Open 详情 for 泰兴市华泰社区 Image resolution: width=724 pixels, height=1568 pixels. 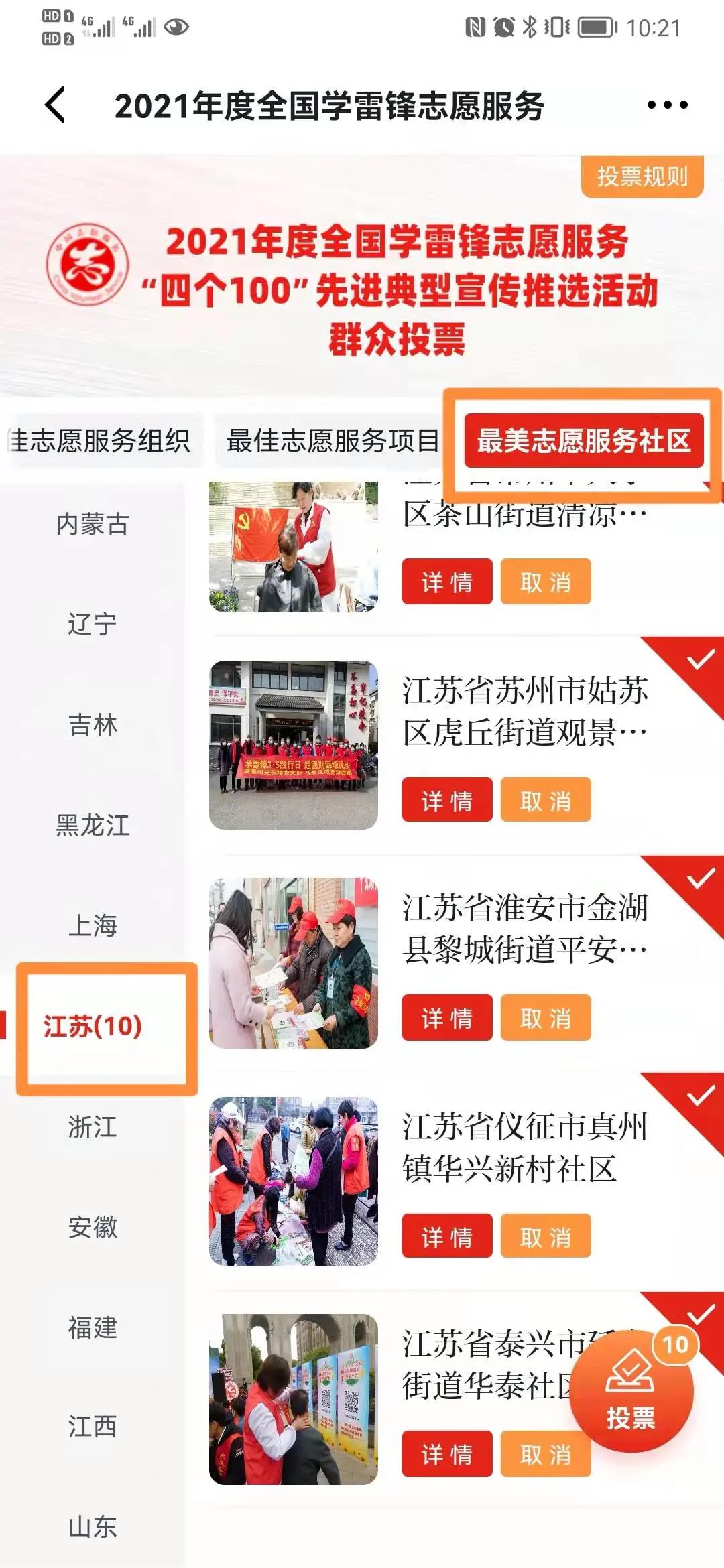click(447, 1454)
